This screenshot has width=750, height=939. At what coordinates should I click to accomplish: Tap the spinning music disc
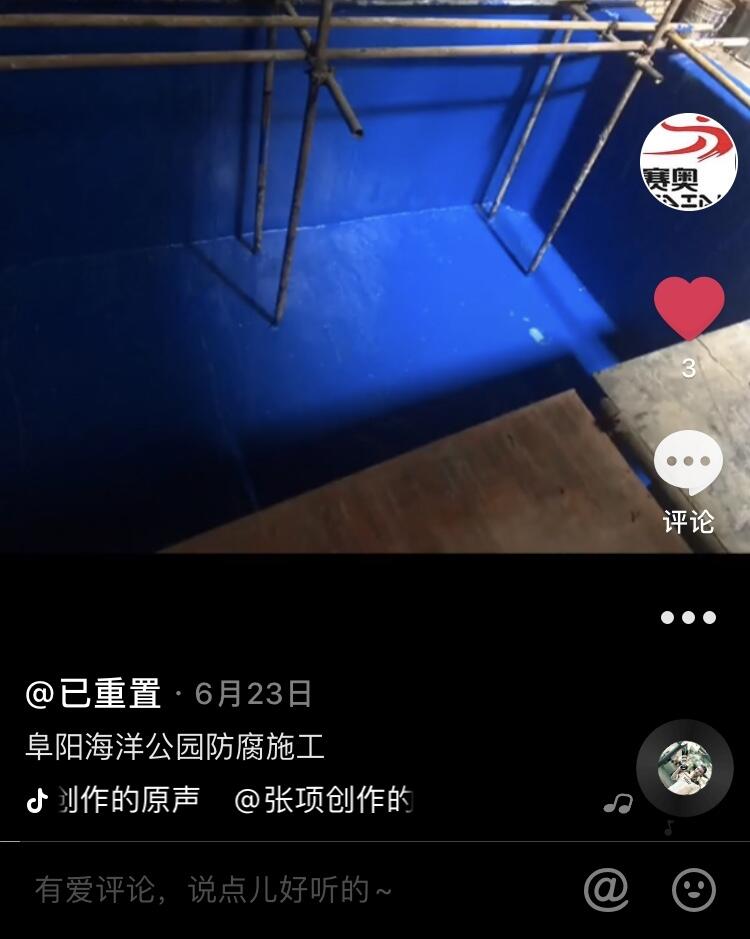click(x=685, y=768)
